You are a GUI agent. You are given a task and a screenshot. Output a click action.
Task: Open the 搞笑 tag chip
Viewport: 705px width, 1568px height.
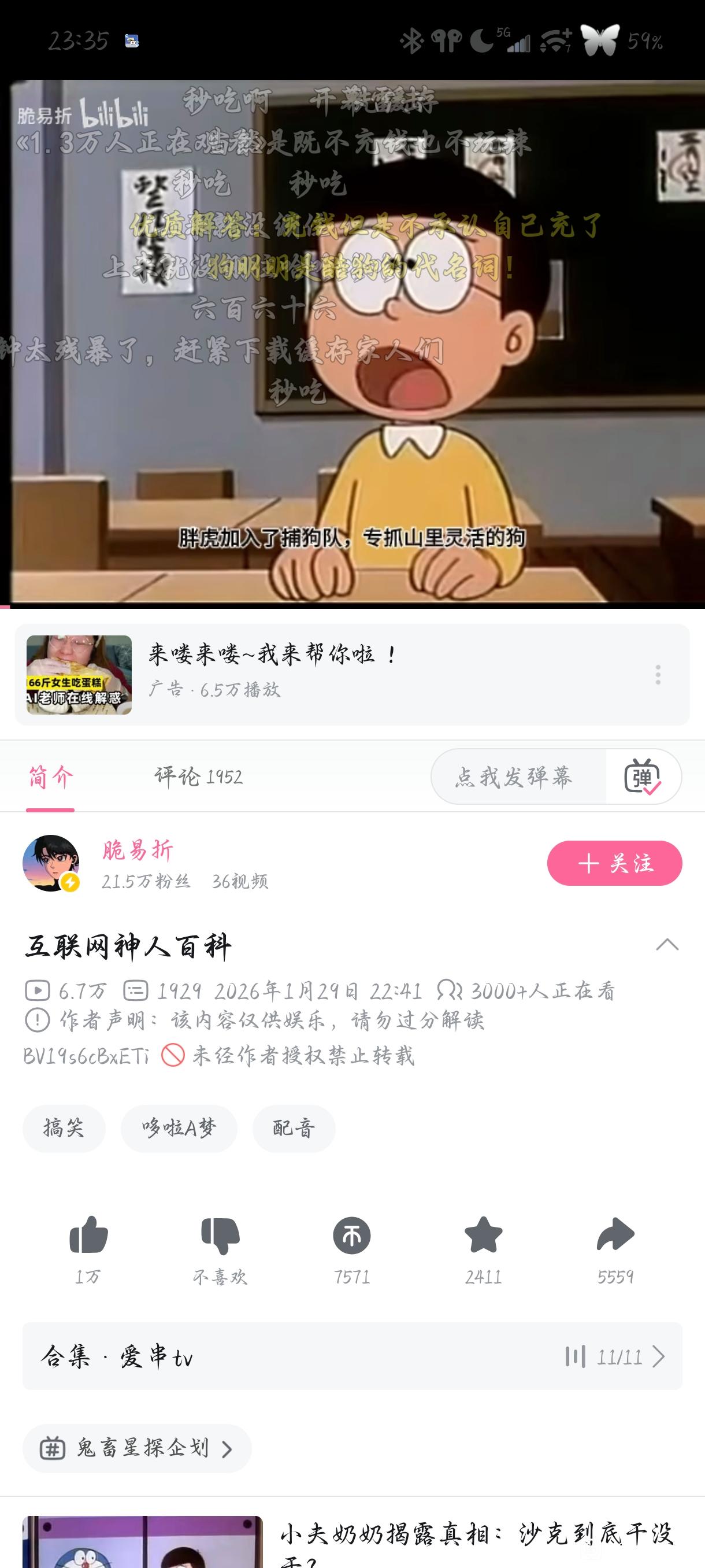click(x=64, y=1128)
